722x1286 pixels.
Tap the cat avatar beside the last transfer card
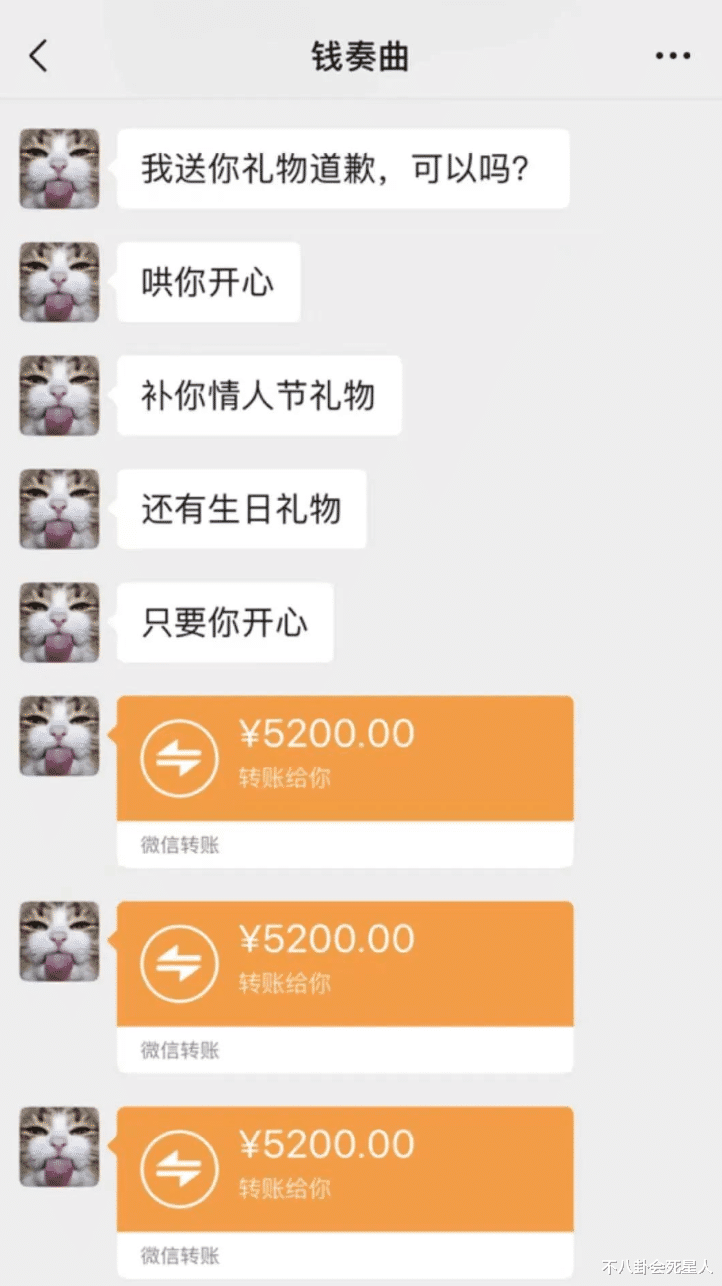coord(58,1147)
